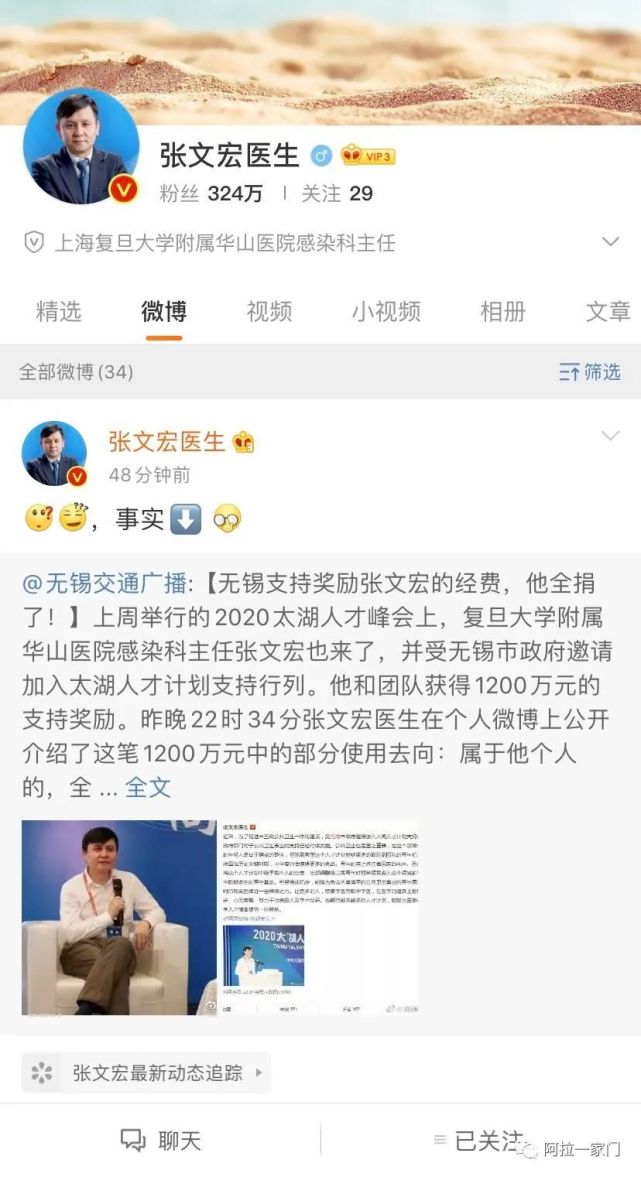Switch to the 精选 tab
The width and height of the screenshot is (641, 1177).
coord(59,311)
